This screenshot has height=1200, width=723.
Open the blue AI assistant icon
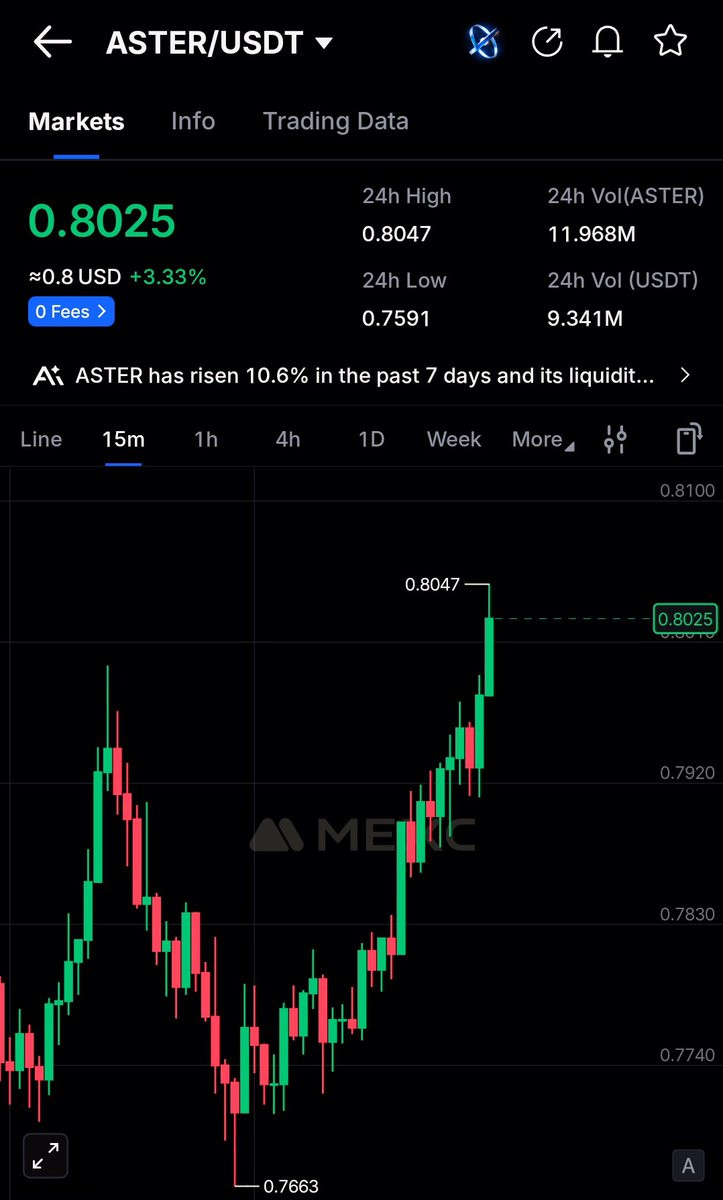pyautogui.click(x=483, y=42)
